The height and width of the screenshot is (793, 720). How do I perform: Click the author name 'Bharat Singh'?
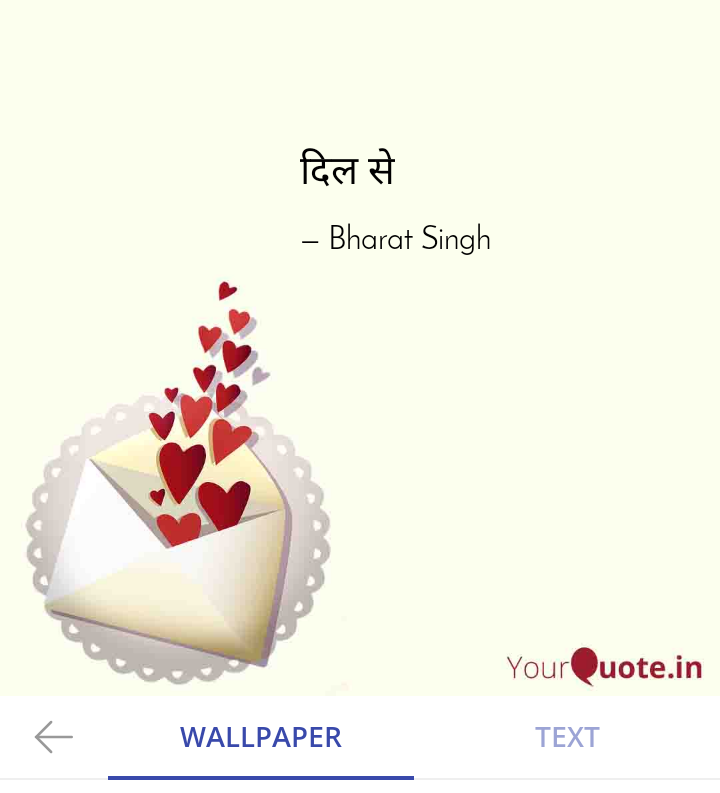408,238
